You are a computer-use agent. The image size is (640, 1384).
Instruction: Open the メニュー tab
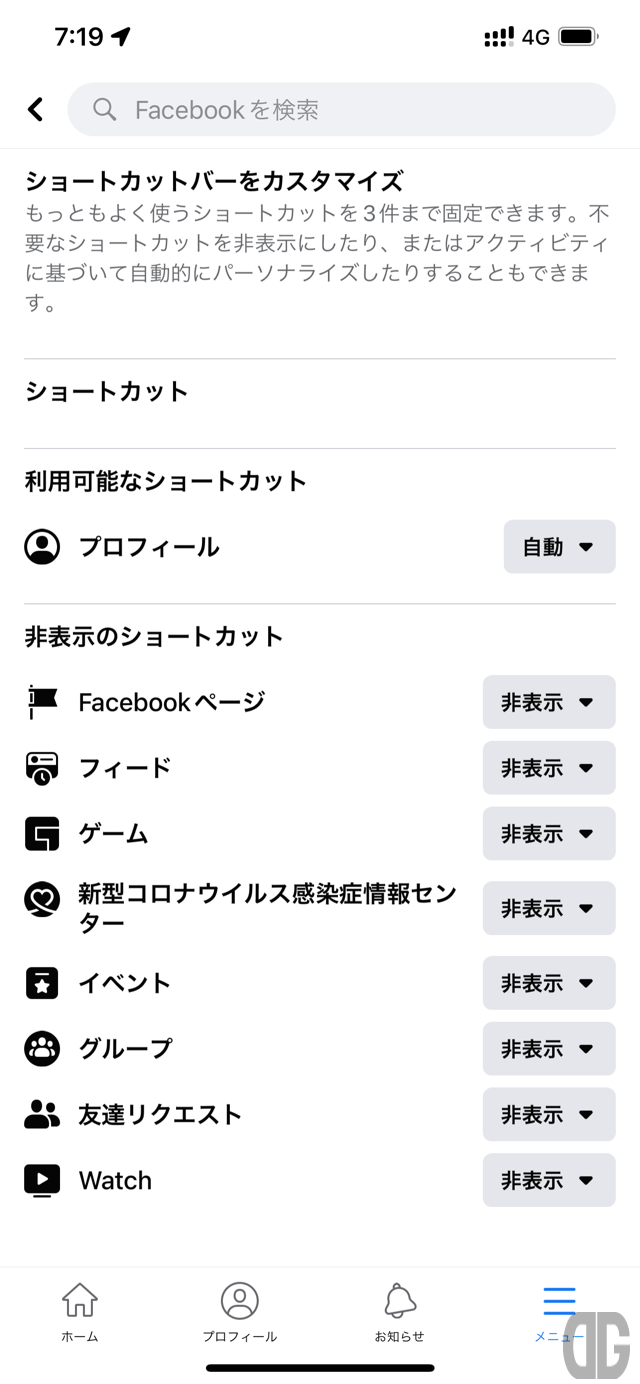pos(559,1313)
